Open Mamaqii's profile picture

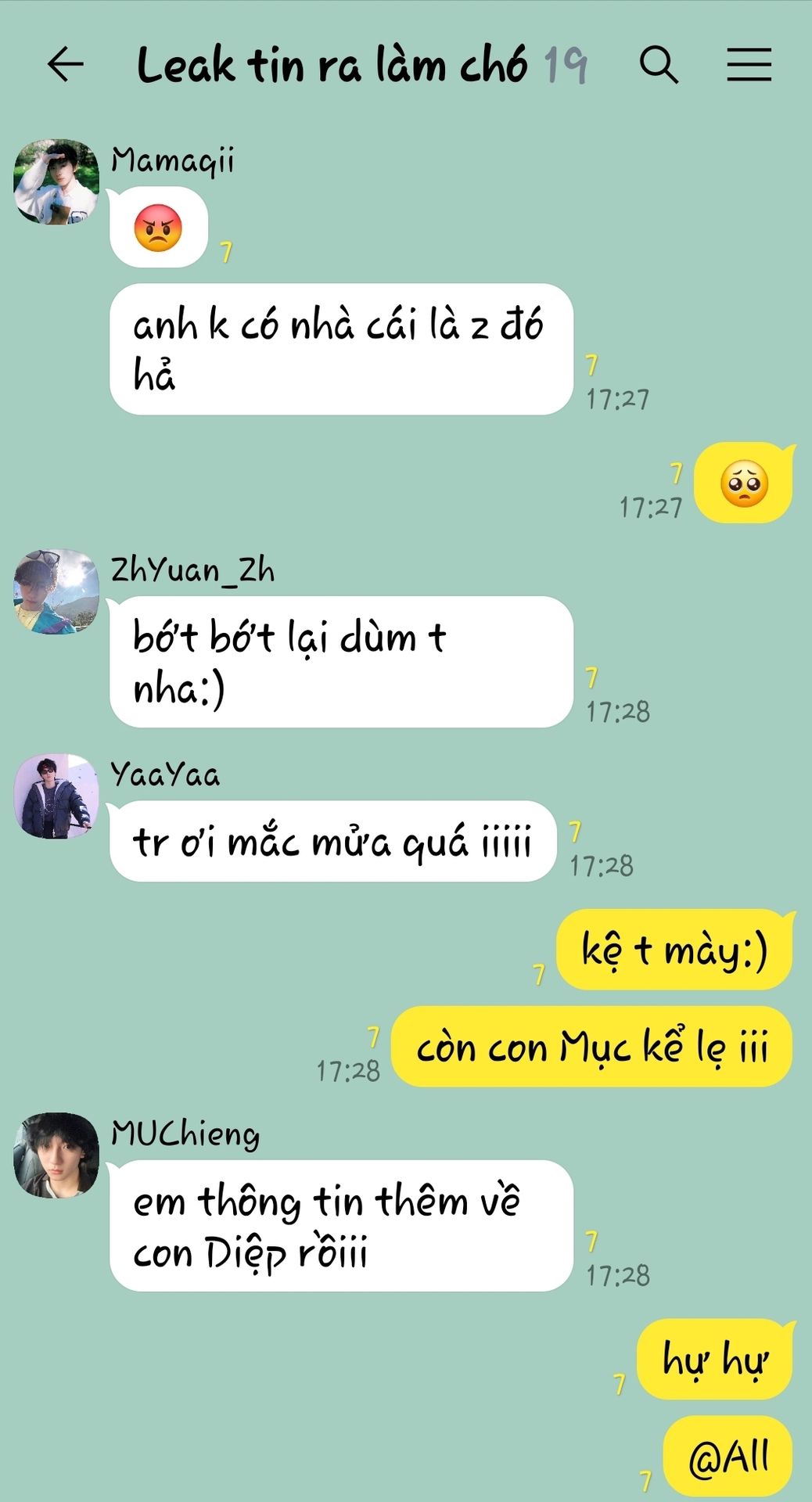(x=56, y=181)
